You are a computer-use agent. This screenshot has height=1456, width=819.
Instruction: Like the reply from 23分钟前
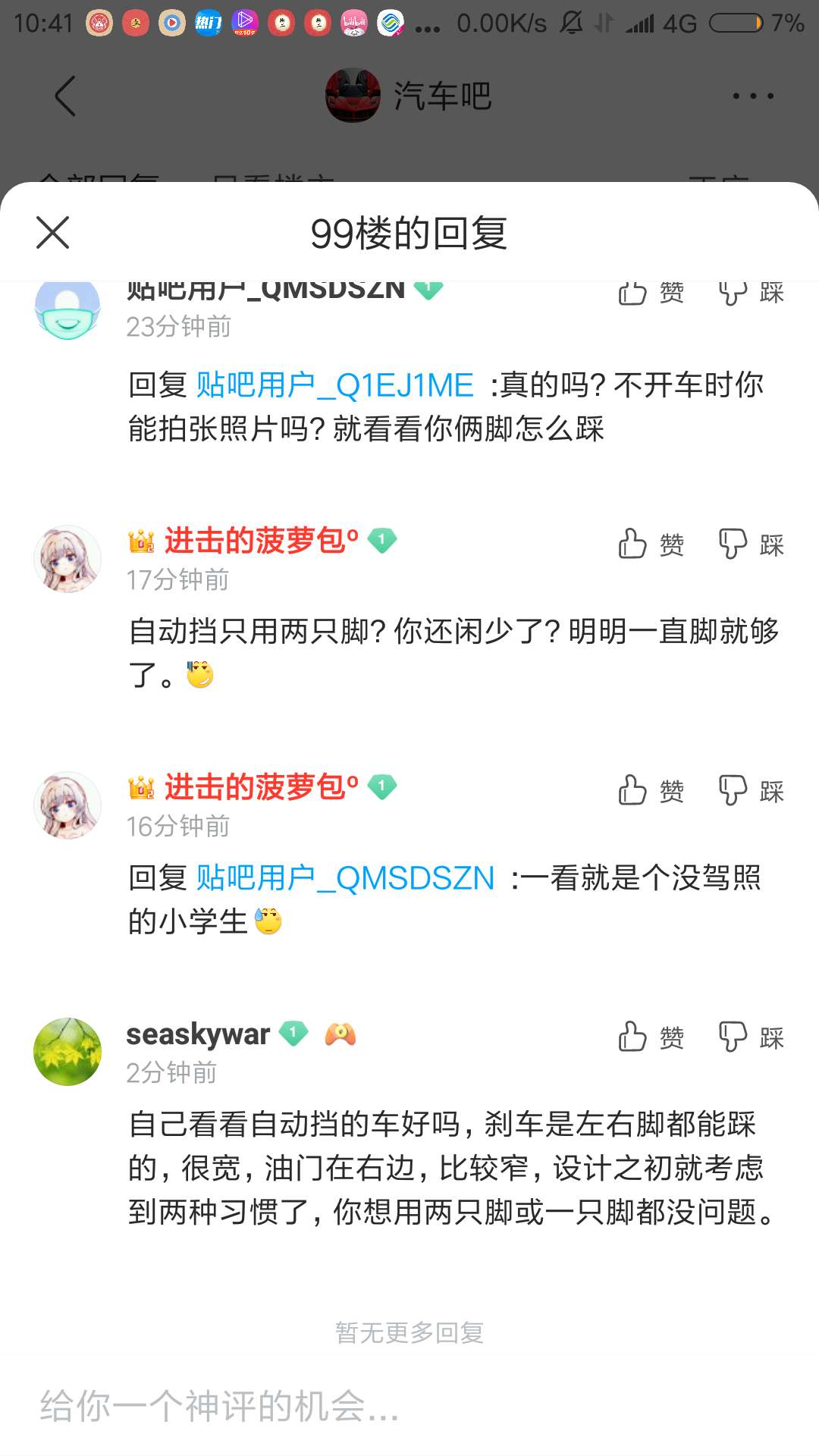[x=651, y=293]
